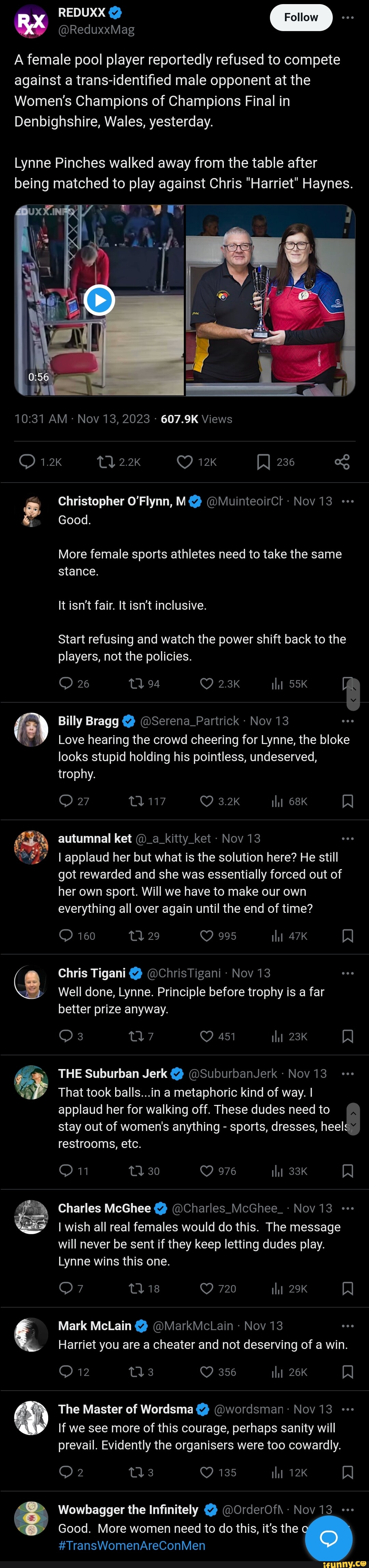Tap the blue chat bubble button
The image size is (369, 1568).
tap(329, 1539)
